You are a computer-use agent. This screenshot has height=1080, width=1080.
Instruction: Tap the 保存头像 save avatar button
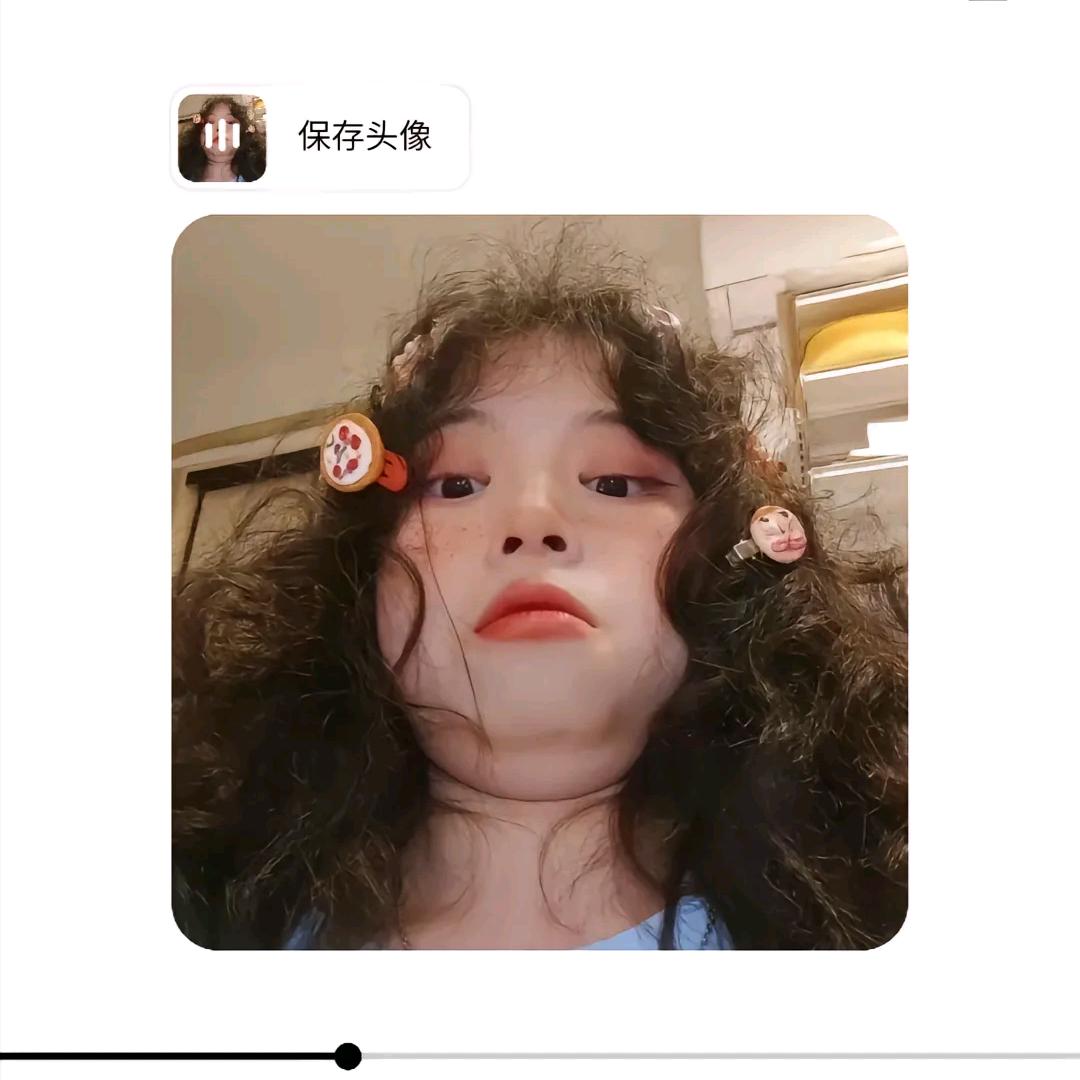point(364,137)
